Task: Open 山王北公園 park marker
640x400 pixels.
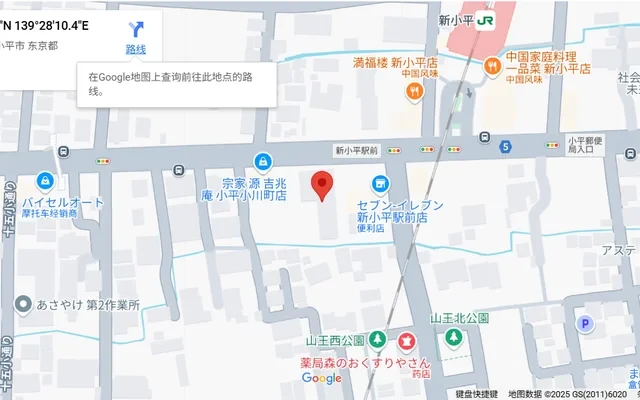Action: (x=453, y=338)
